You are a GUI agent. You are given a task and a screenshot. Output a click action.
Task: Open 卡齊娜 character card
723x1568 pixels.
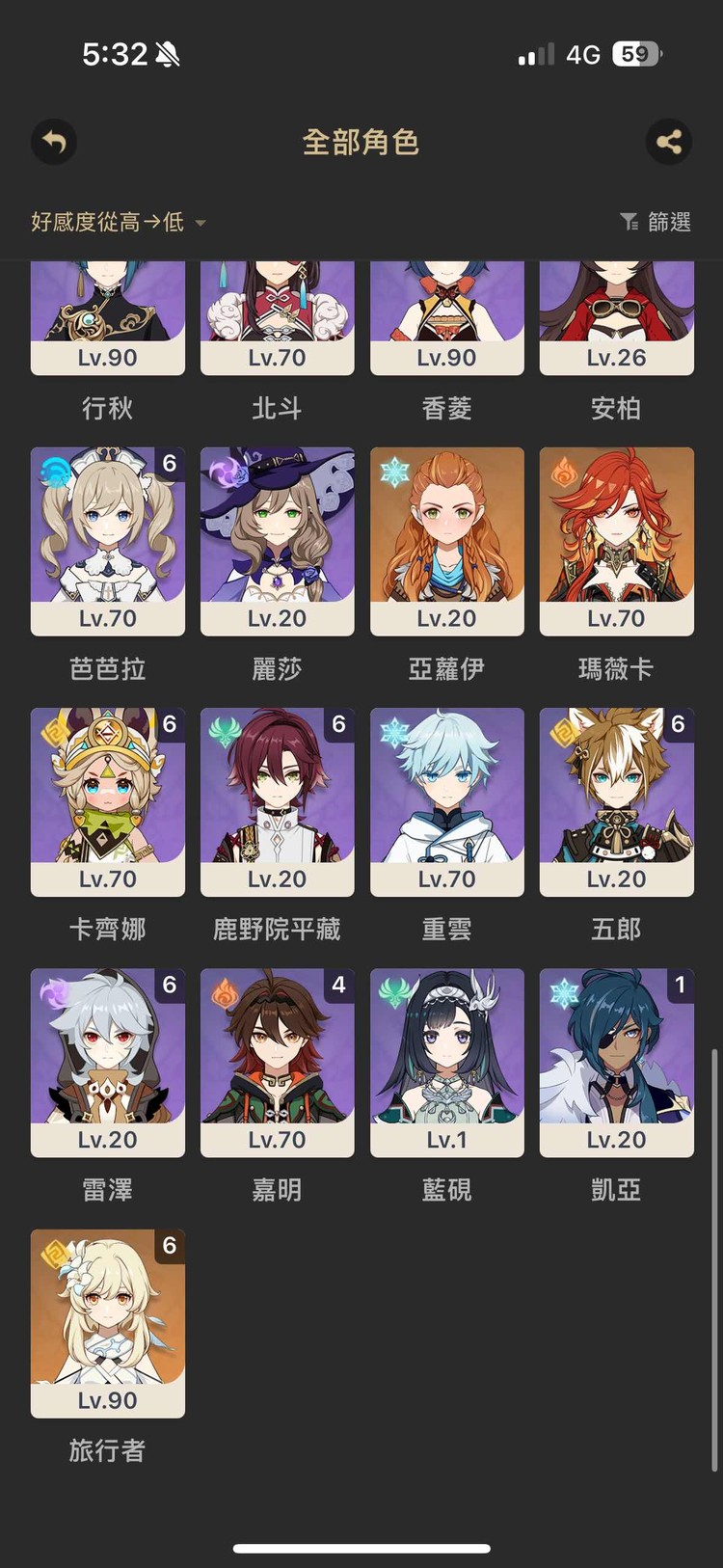point(108,800)
